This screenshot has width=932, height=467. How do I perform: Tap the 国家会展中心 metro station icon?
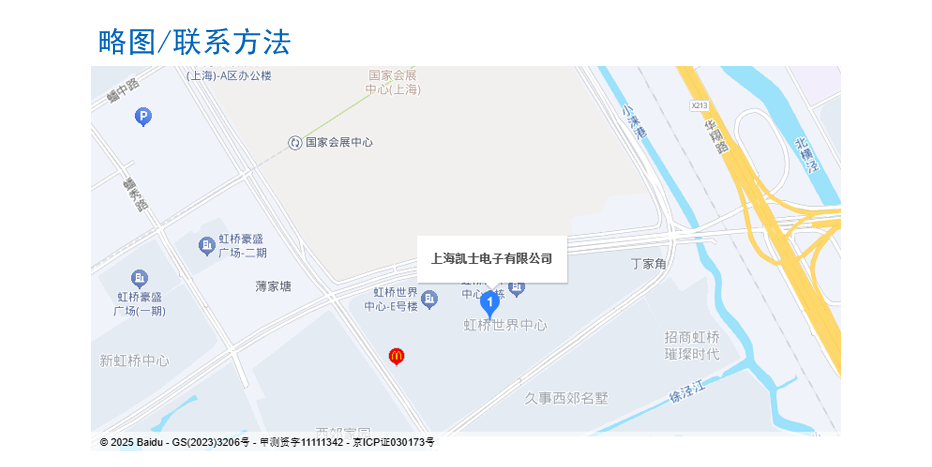coord(295,143)
